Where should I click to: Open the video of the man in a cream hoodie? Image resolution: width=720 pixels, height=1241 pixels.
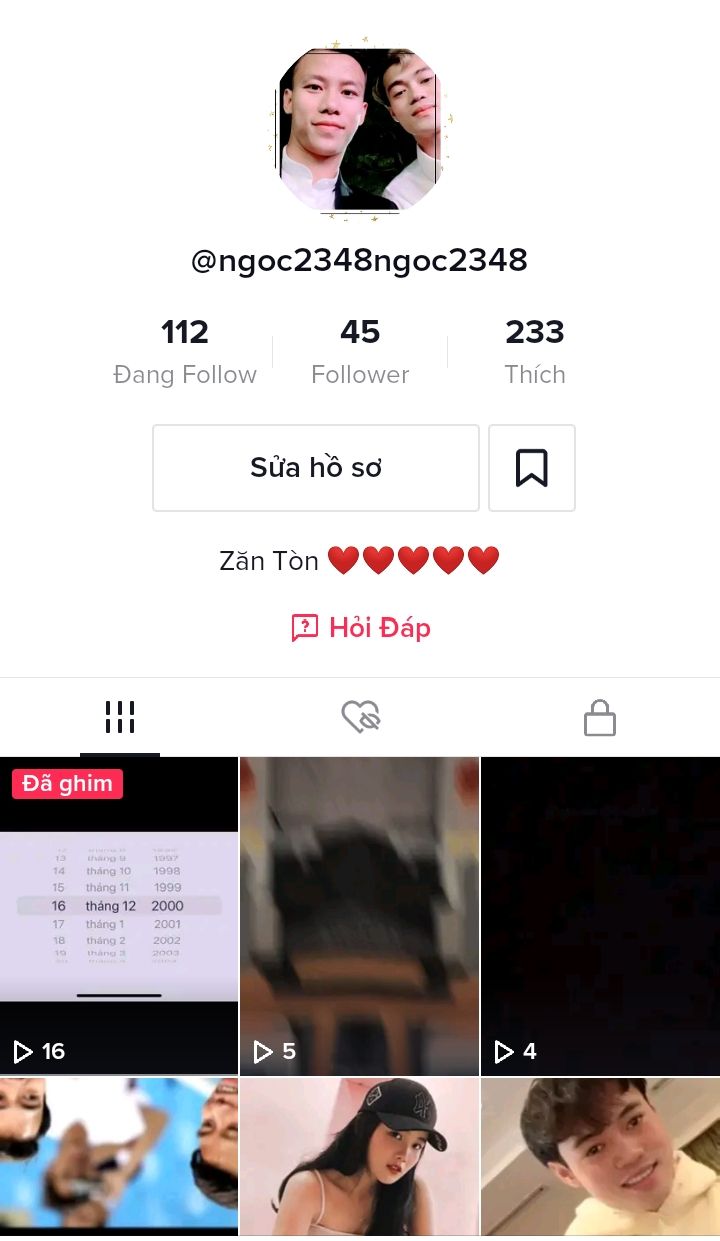pyautogui.click(x=600, y=1158)
